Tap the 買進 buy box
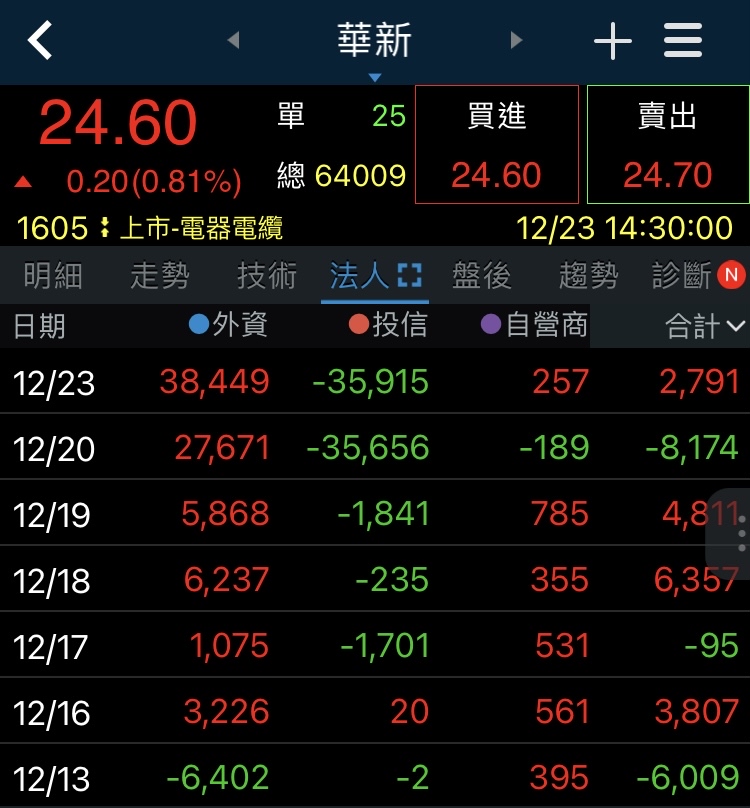 [497, 145]
